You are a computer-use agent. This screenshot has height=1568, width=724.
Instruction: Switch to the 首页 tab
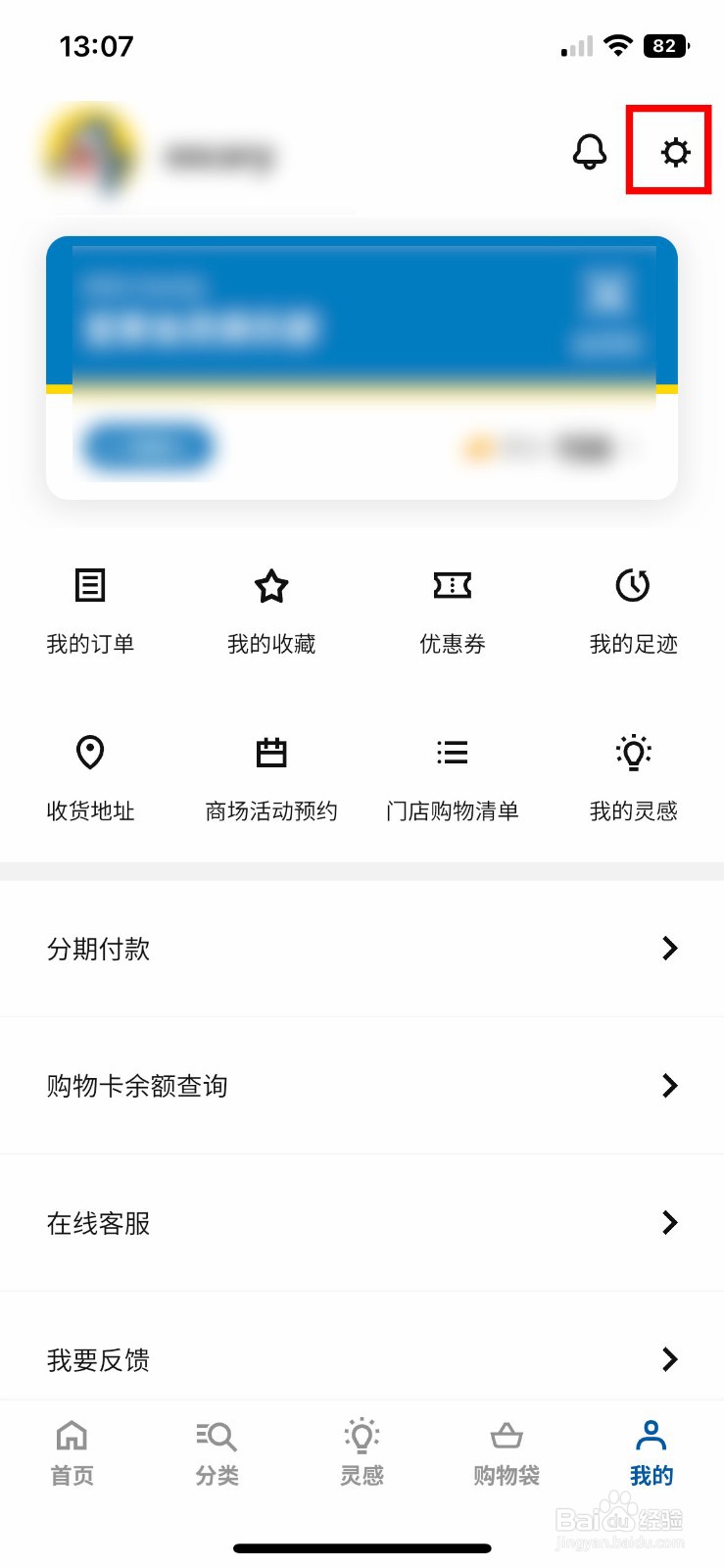click(x=72, y=1454)
